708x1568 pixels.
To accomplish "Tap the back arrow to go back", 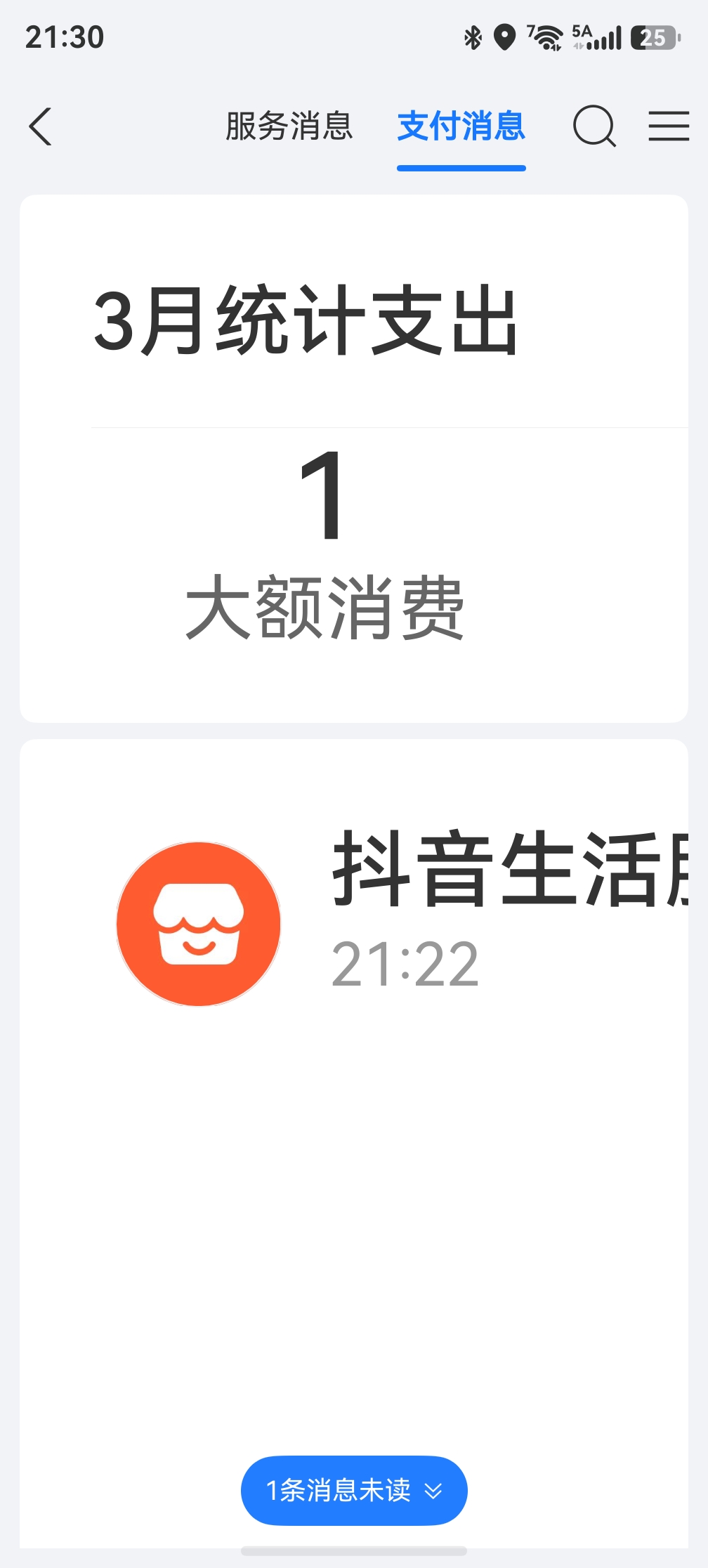I will (40, 128).
